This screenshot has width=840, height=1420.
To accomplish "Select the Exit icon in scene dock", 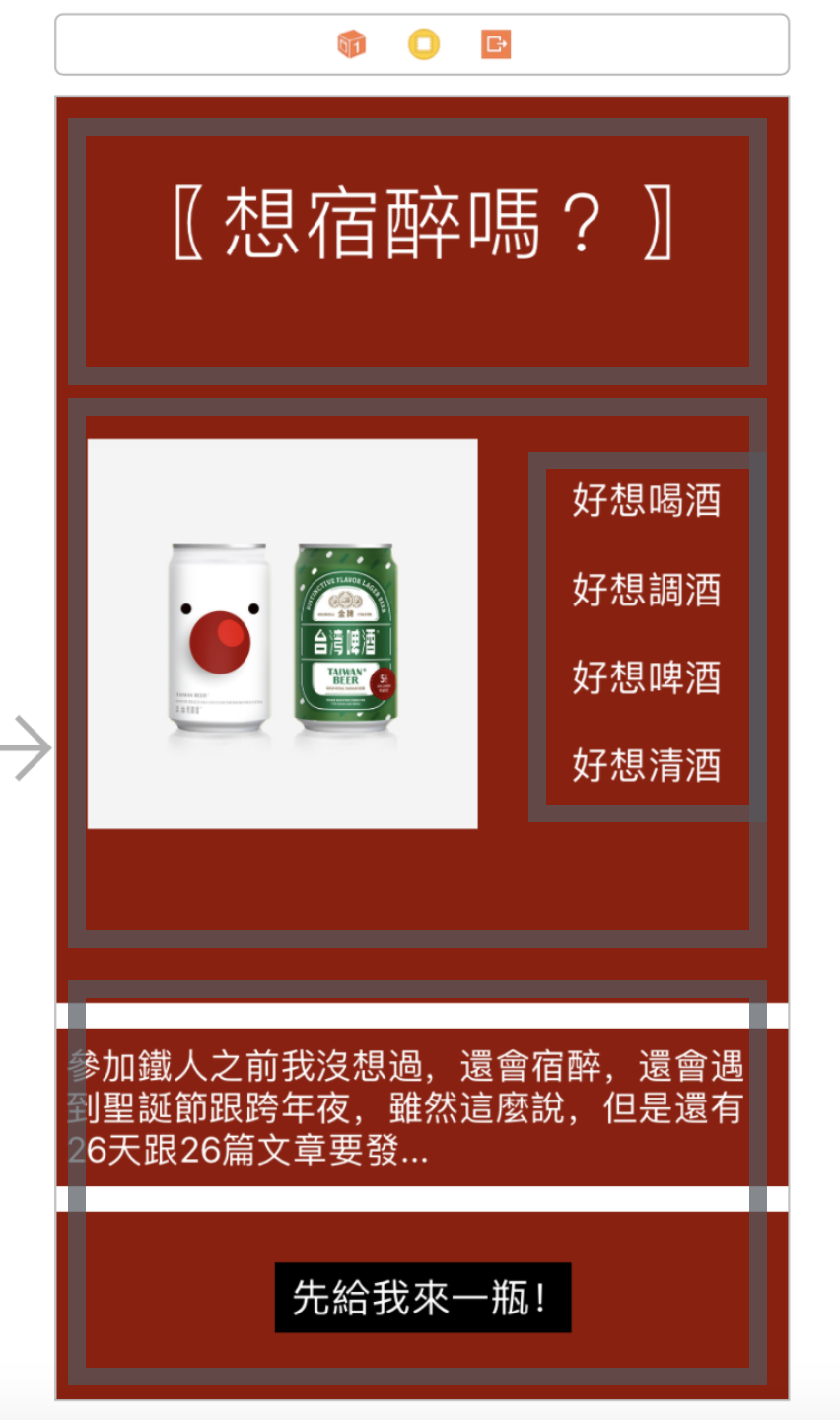I will (496, 44).
